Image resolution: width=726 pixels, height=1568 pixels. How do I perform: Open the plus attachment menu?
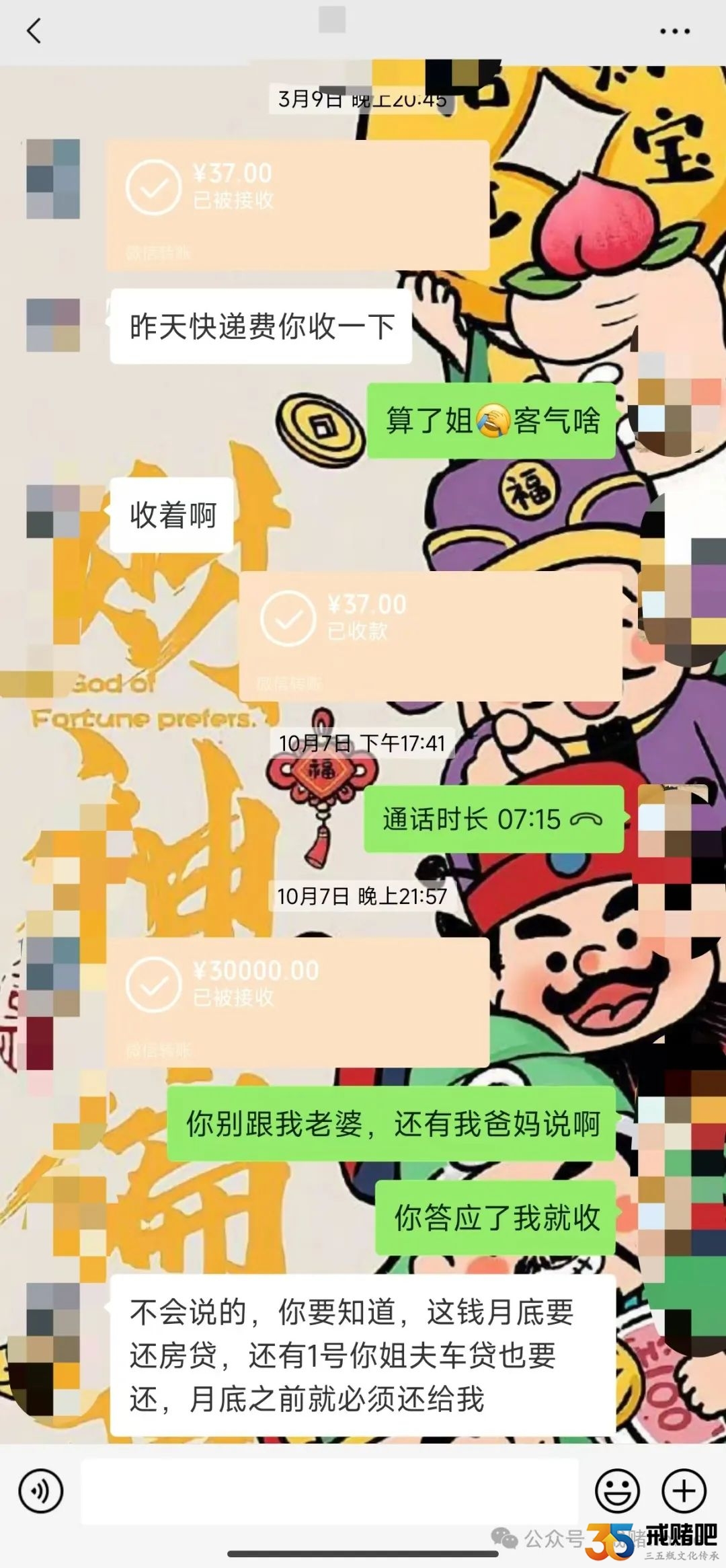tap(684, 1491)
